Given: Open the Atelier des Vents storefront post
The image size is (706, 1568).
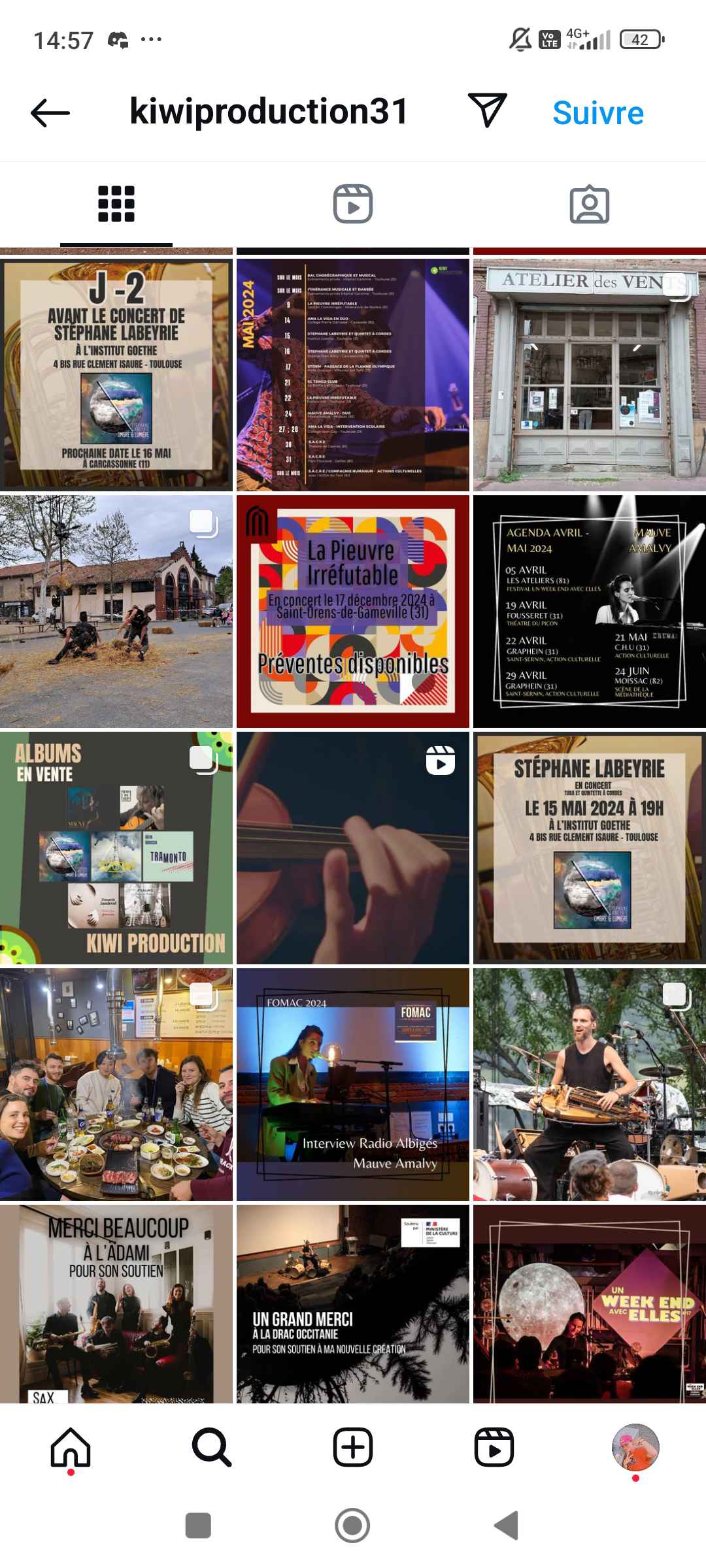Looking at the screenshot, I should point(590,375).
